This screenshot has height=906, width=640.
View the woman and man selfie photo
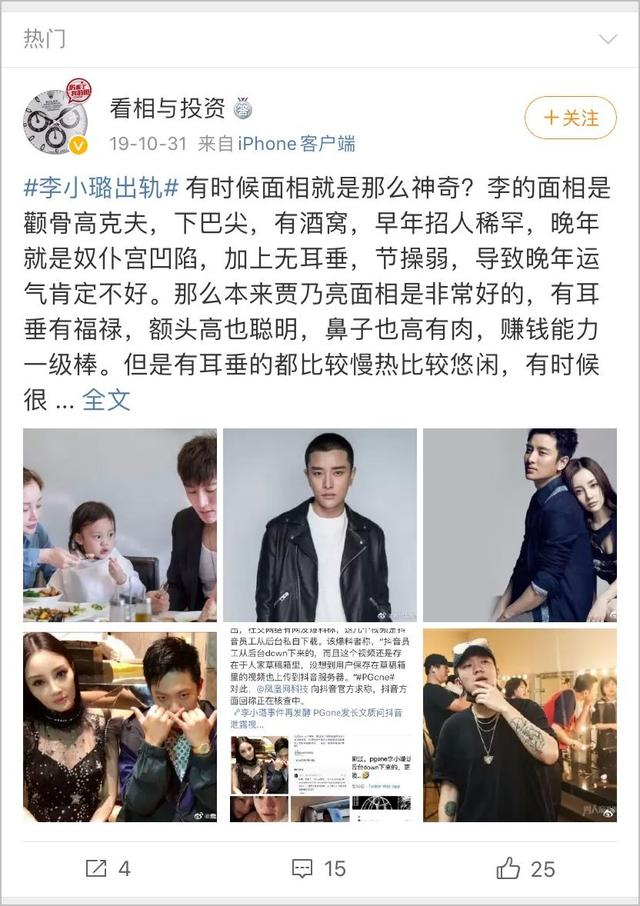tap(120, 725)
